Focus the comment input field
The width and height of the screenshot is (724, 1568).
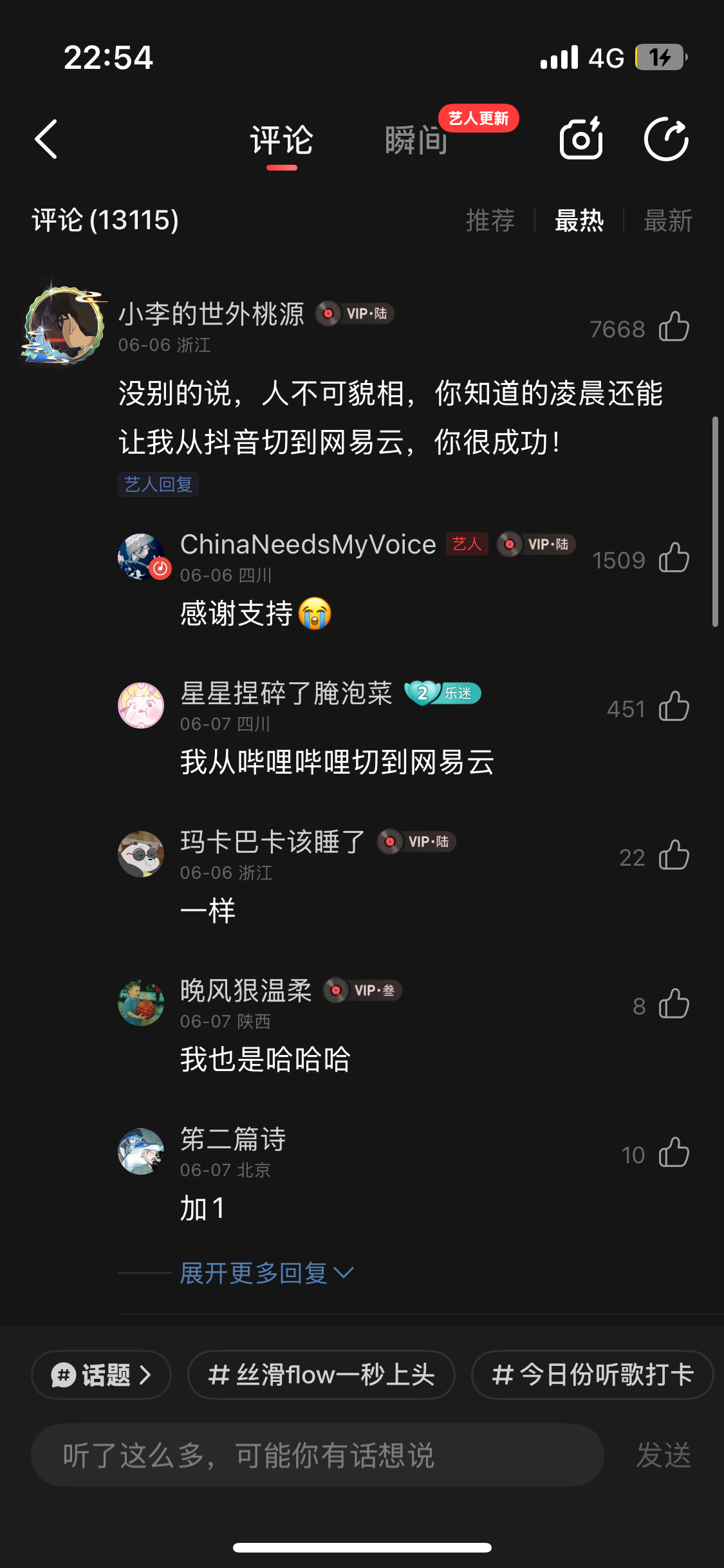coord(317,1455)
